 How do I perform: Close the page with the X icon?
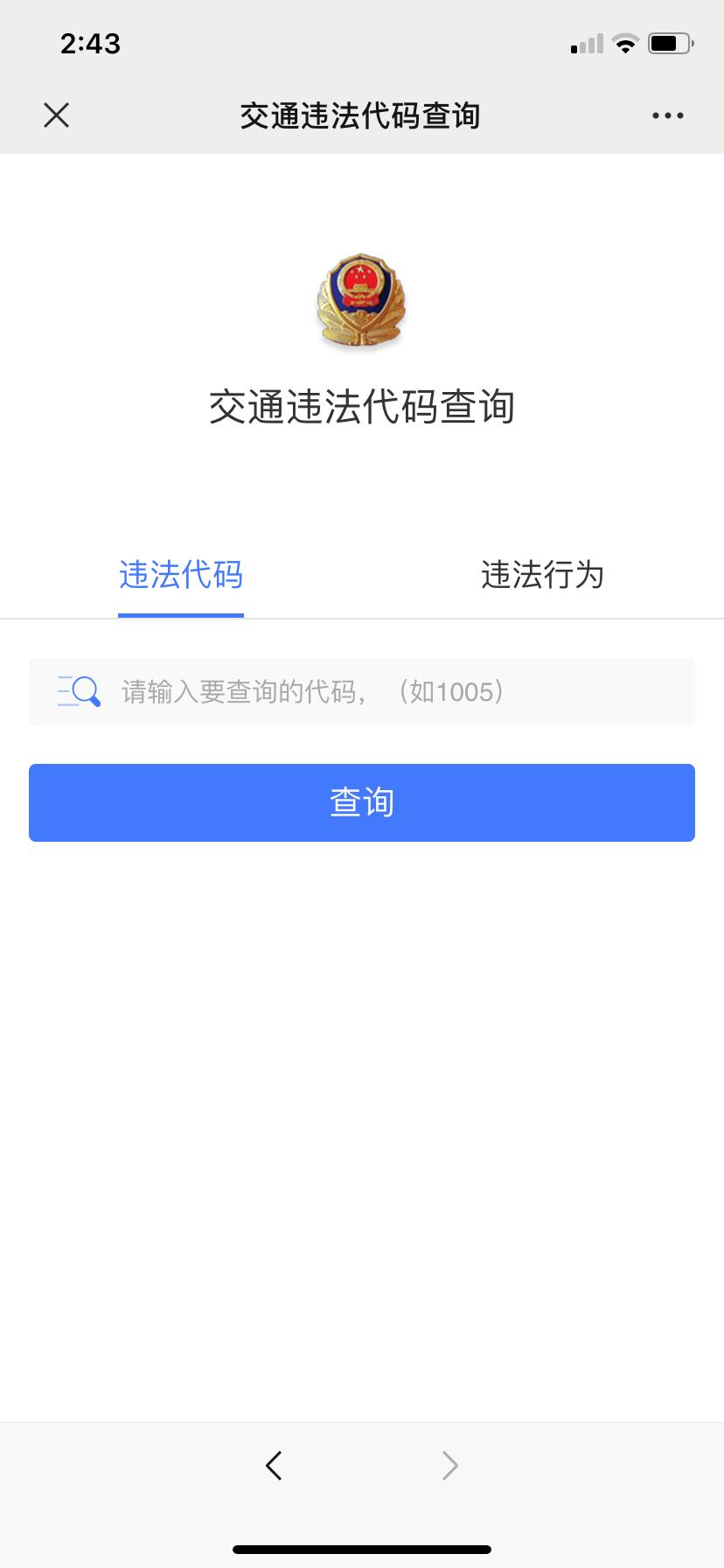pos(56,115)
